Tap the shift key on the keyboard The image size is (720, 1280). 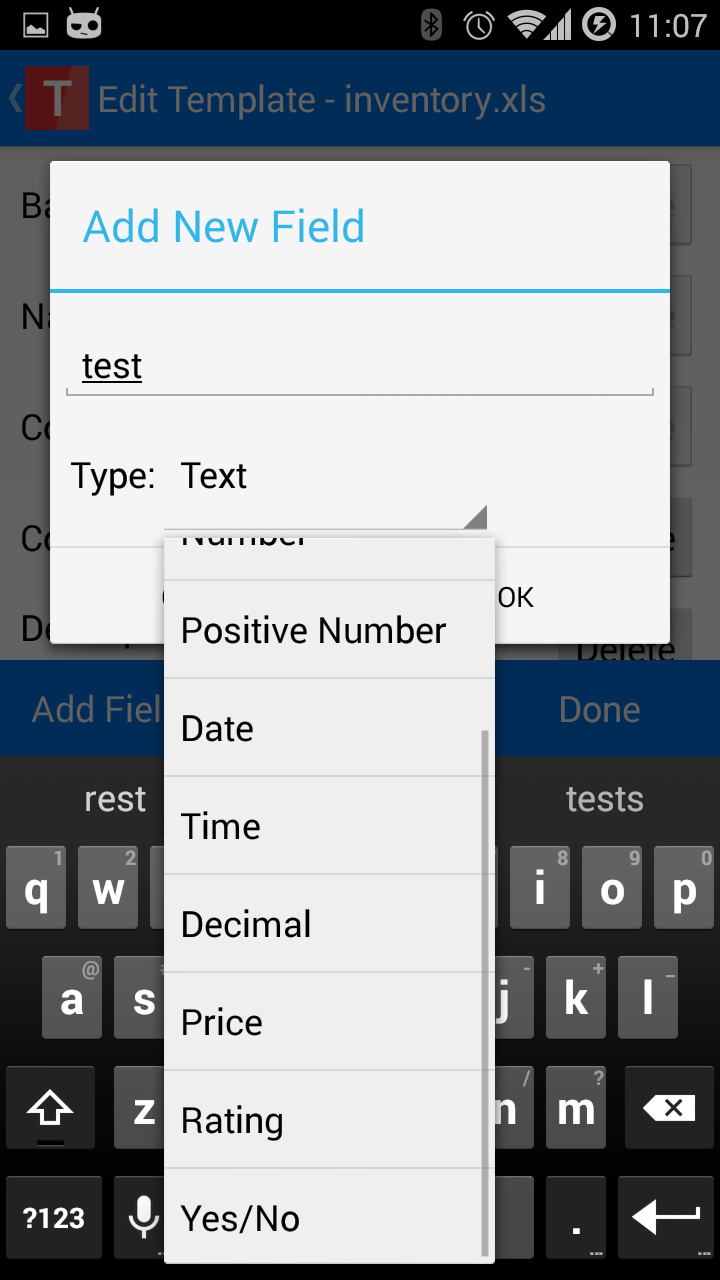pos(50,1107)
